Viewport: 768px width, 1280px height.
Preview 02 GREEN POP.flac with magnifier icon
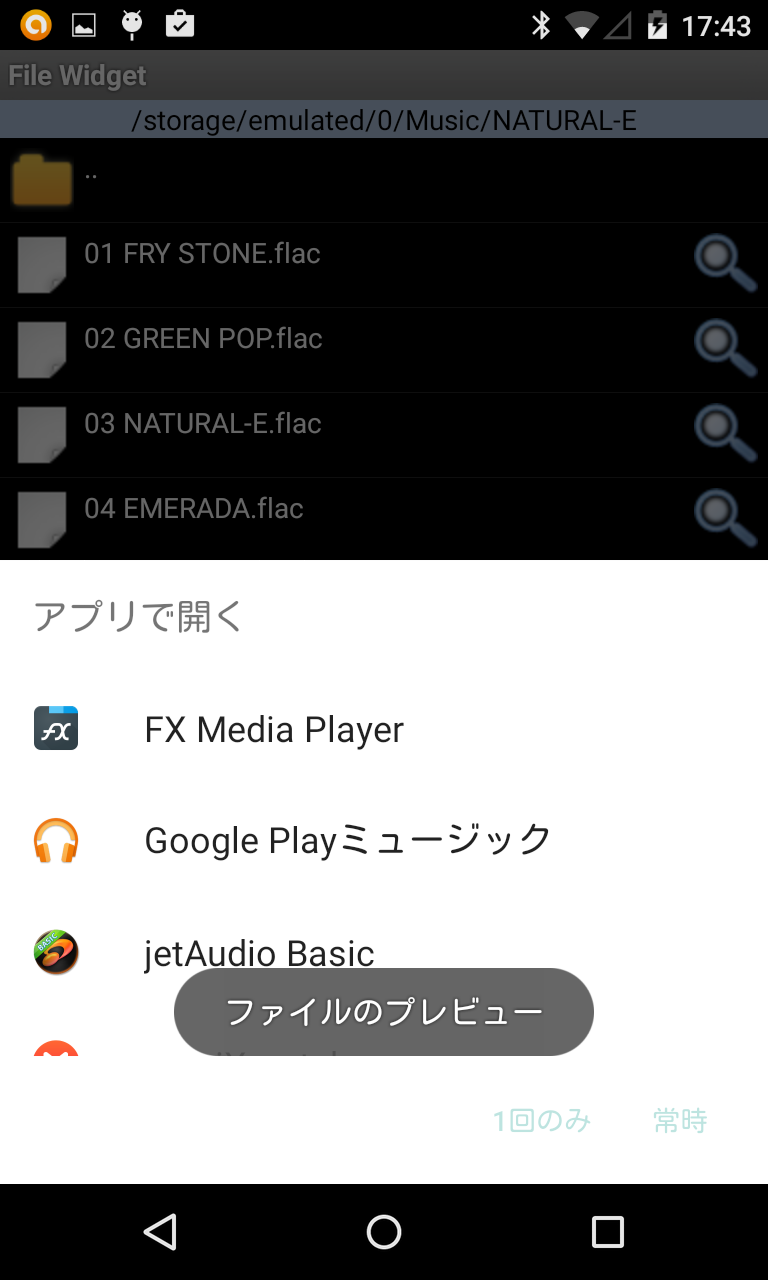(x=725, y=349)
